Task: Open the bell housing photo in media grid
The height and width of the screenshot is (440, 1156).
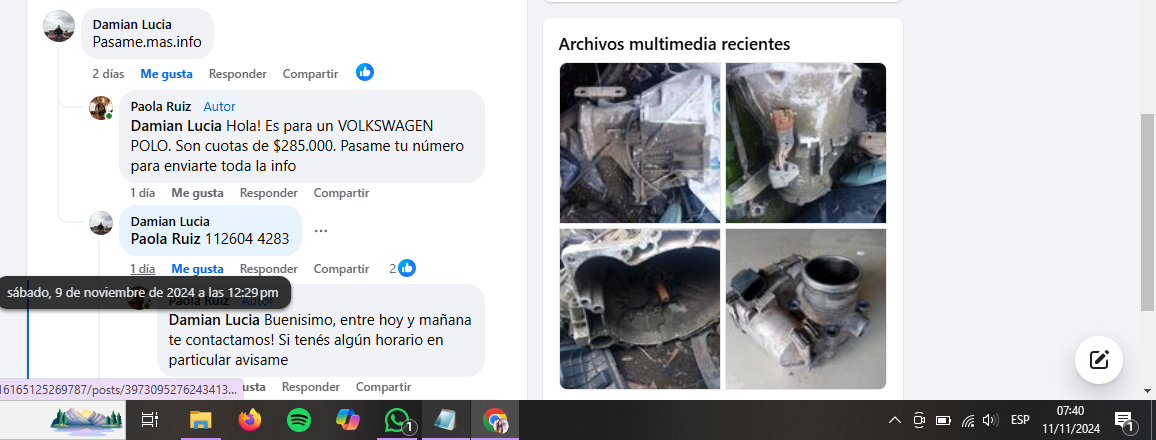Action: (x=639, y=308)
